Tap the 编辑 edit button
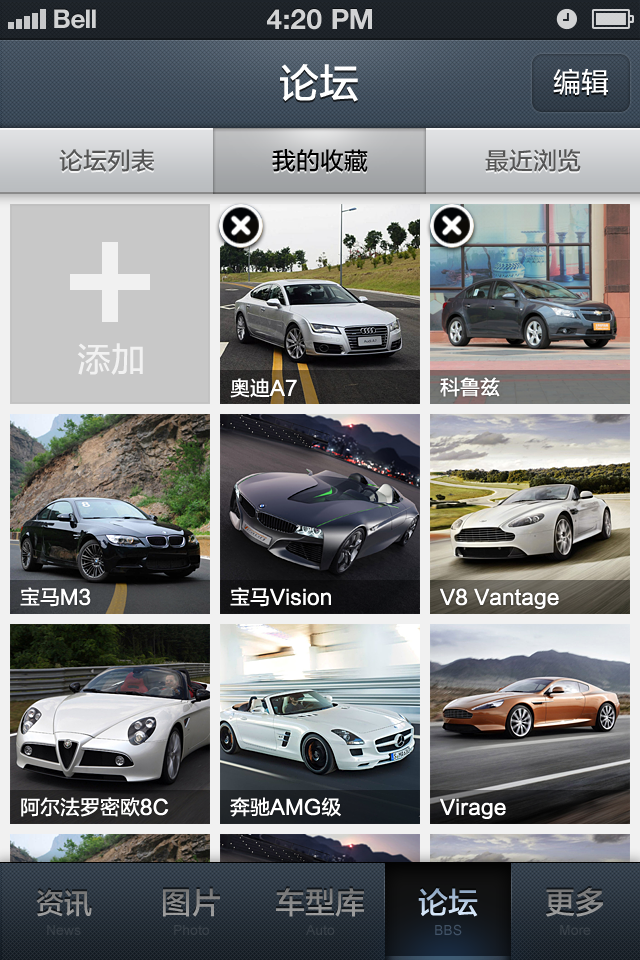Viewport: 640px width, 960px height. pos(580,83)
